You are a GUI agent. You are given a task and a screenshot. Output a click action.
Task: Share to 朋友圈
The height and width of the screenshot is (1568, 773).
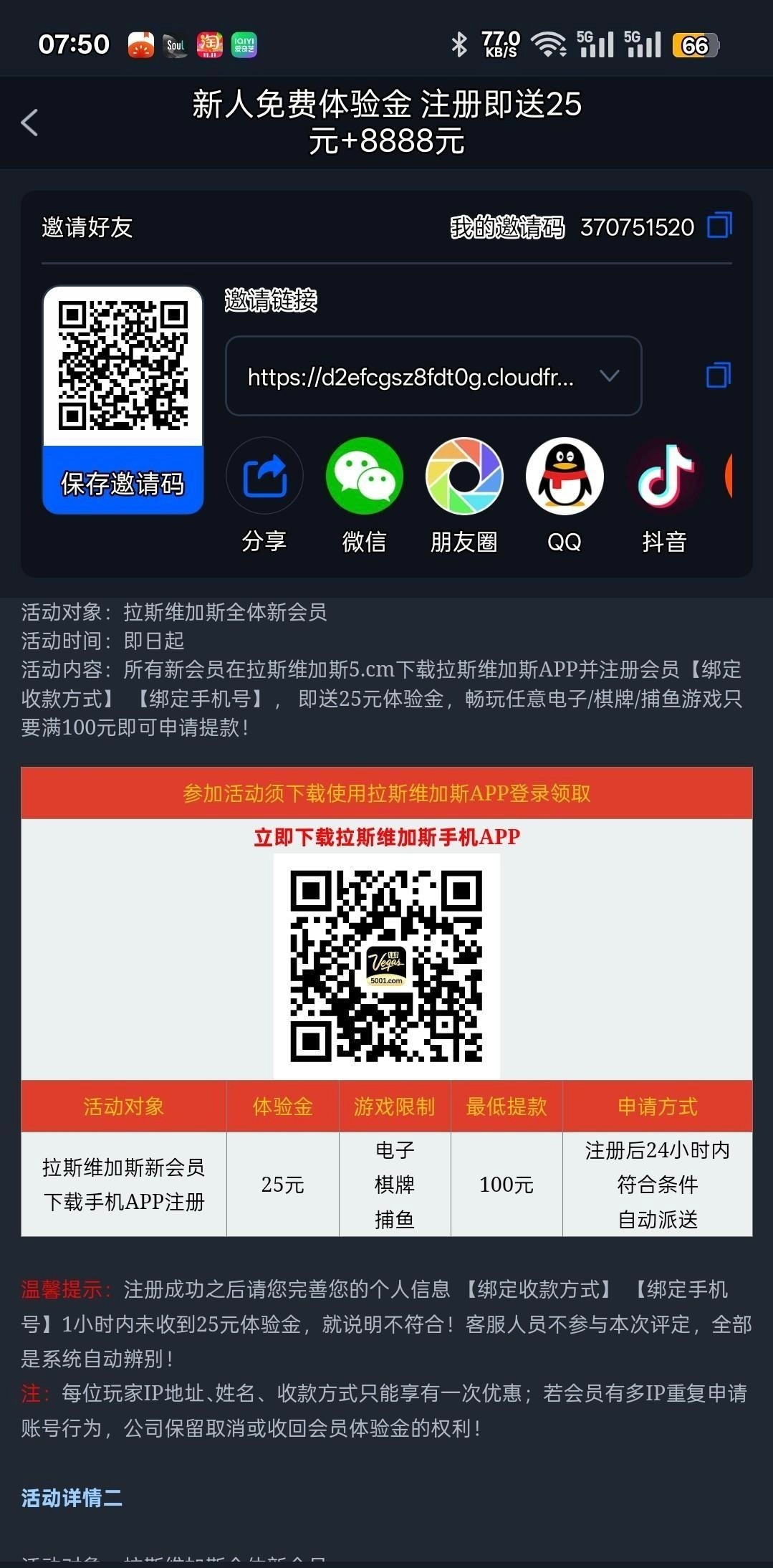(x=464, y=477)
